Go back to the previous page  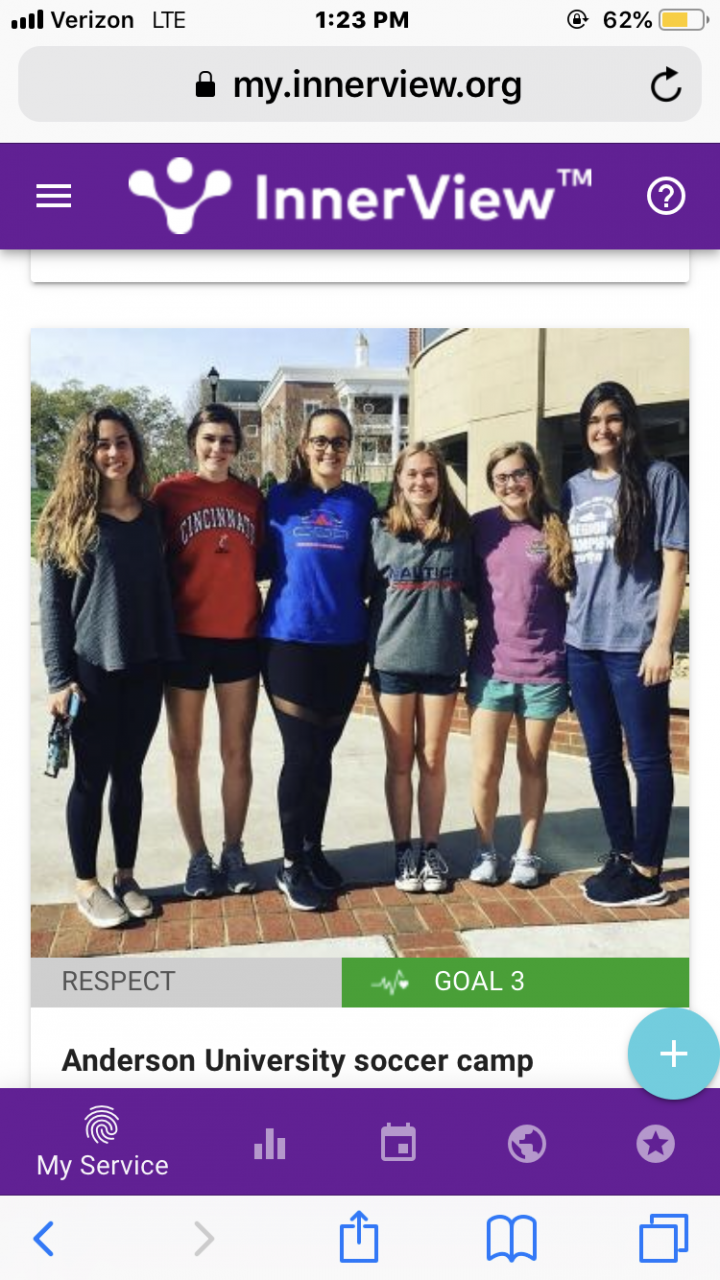pyautogui.click(x=43, y=1240)
